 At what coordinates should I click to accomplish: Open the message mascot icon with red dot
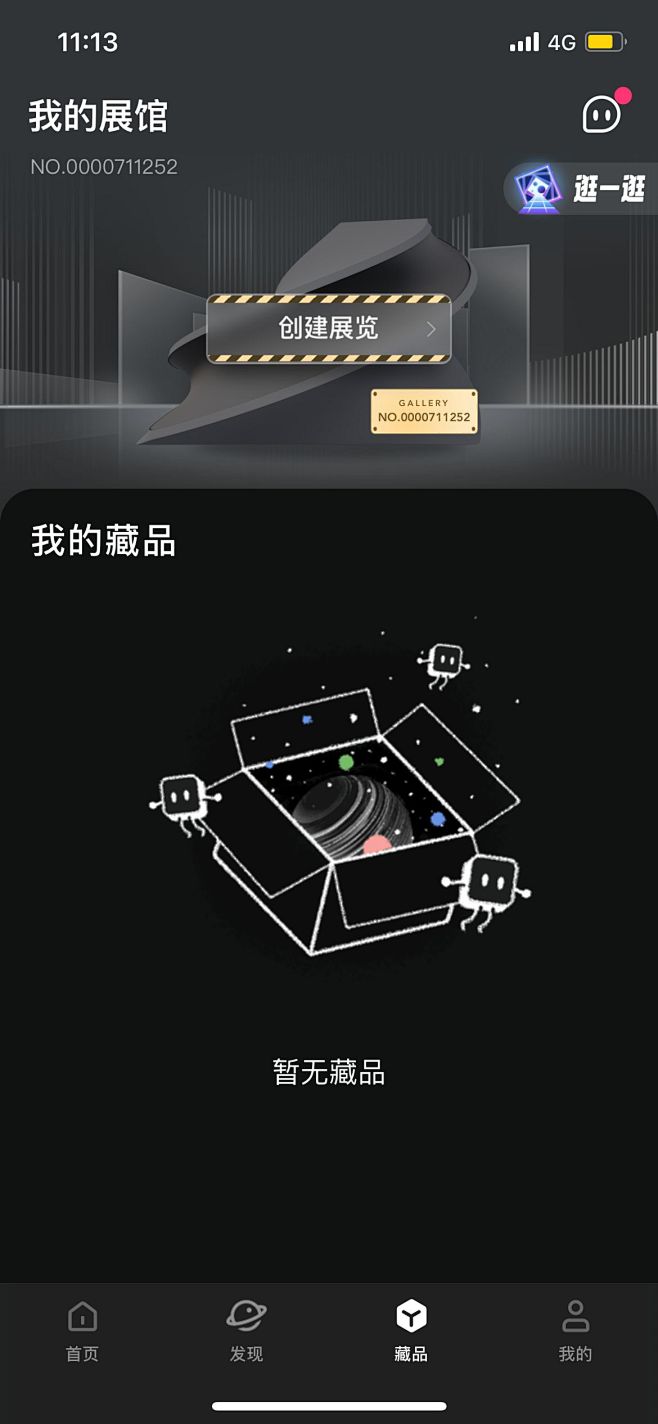click(x=603, y=113)
